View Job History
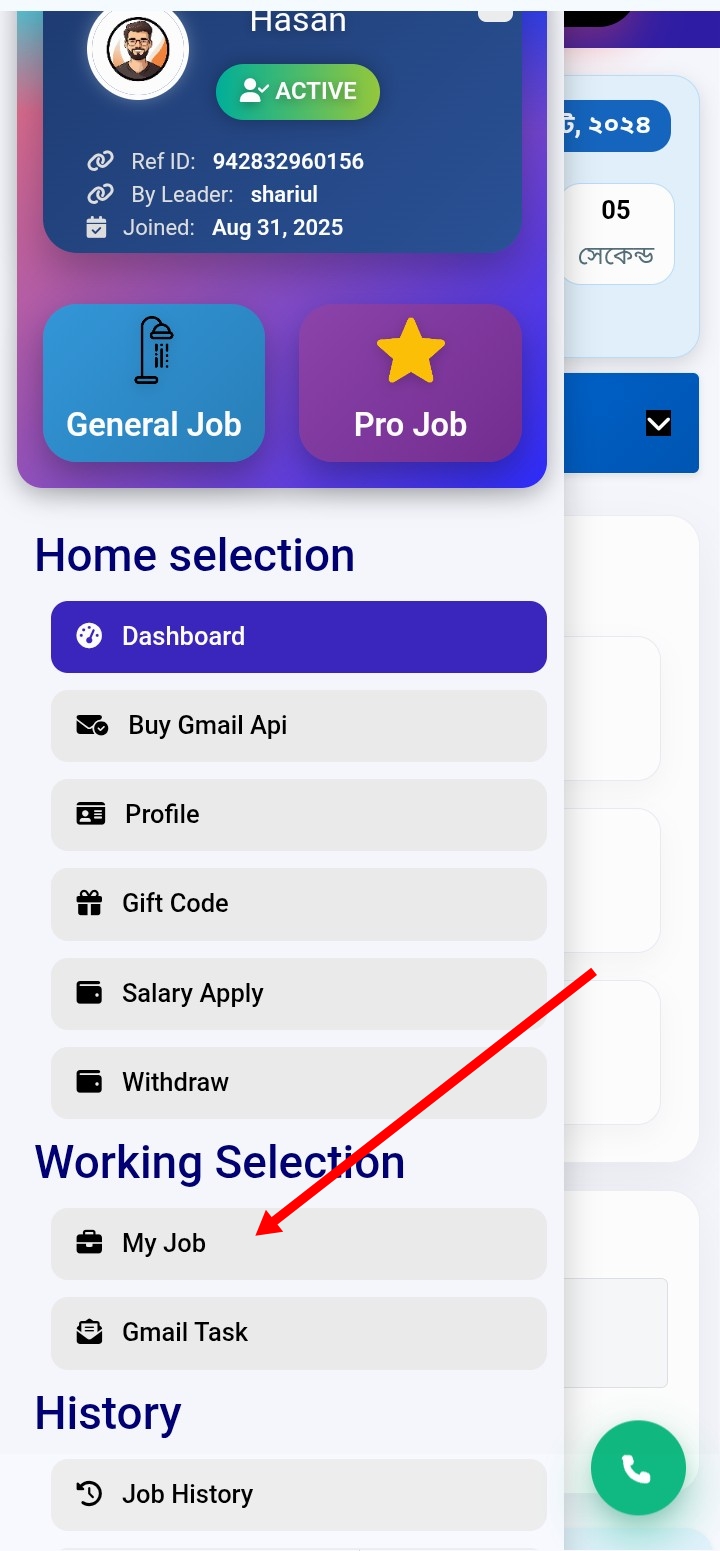Image resolution: width=720 pixels, height=1551 pixels. tap(298, 1494)
